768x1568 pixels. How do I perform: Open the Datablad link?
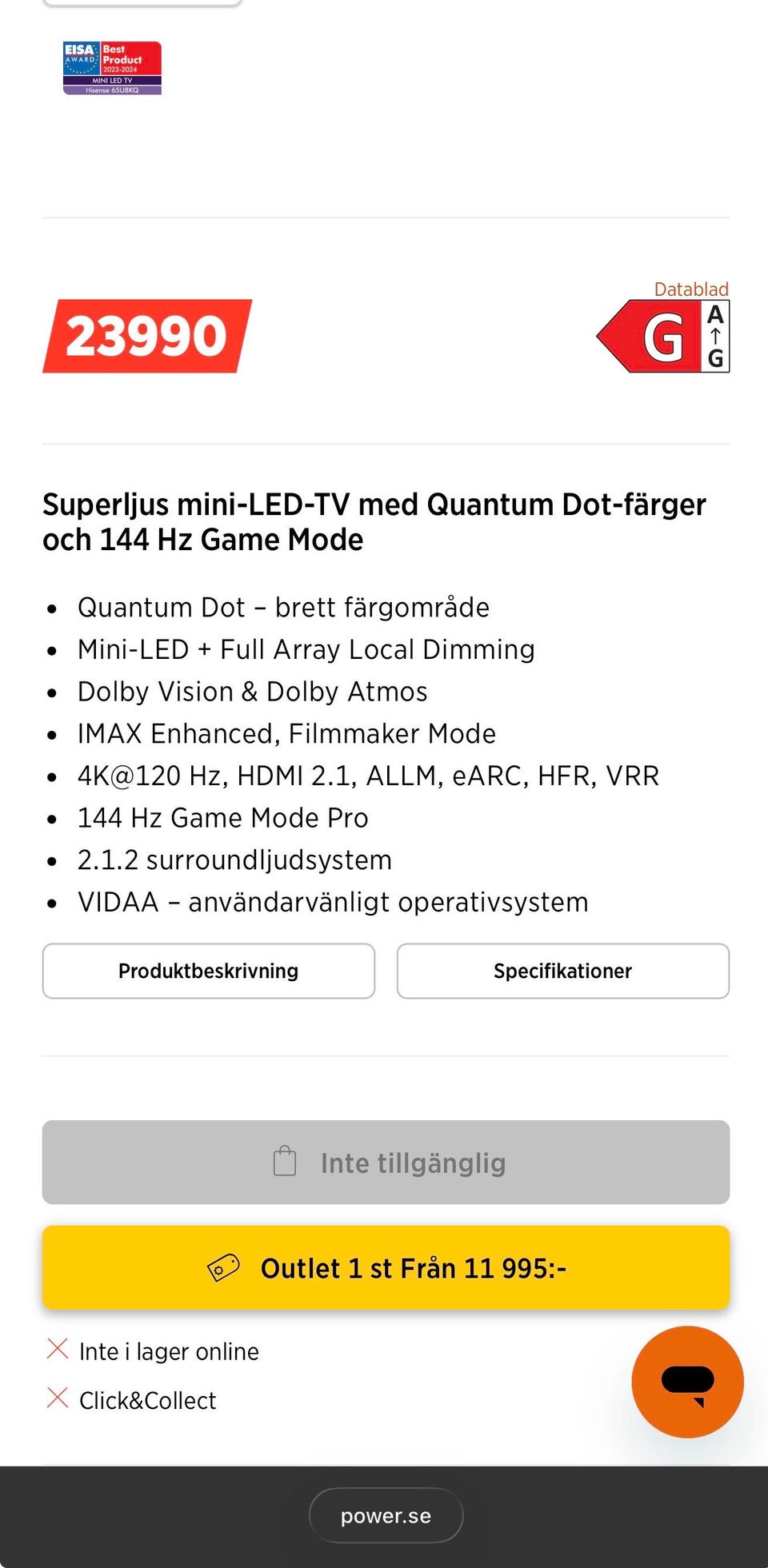[690, 289]
